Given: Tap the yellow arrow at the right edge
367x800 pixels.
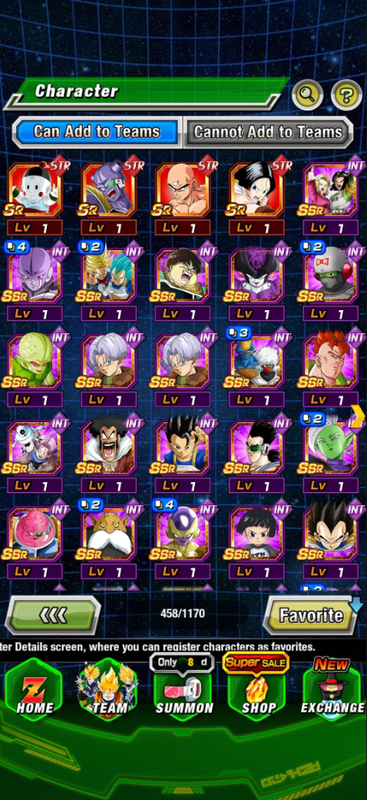Looking at the screenshot, I should coord(358,416).
